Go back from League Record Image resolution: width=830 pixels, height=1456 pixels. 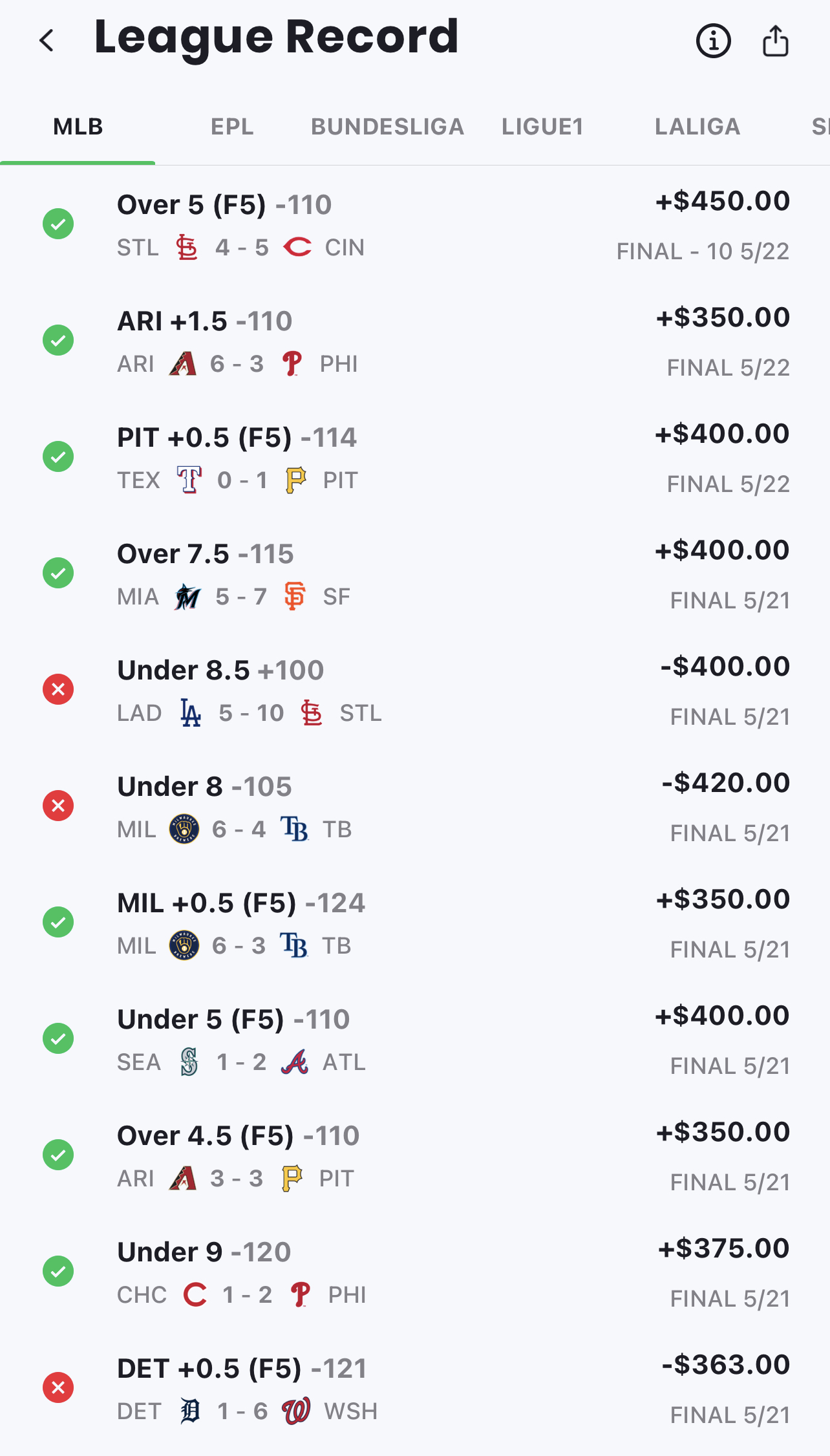point(47,41)
